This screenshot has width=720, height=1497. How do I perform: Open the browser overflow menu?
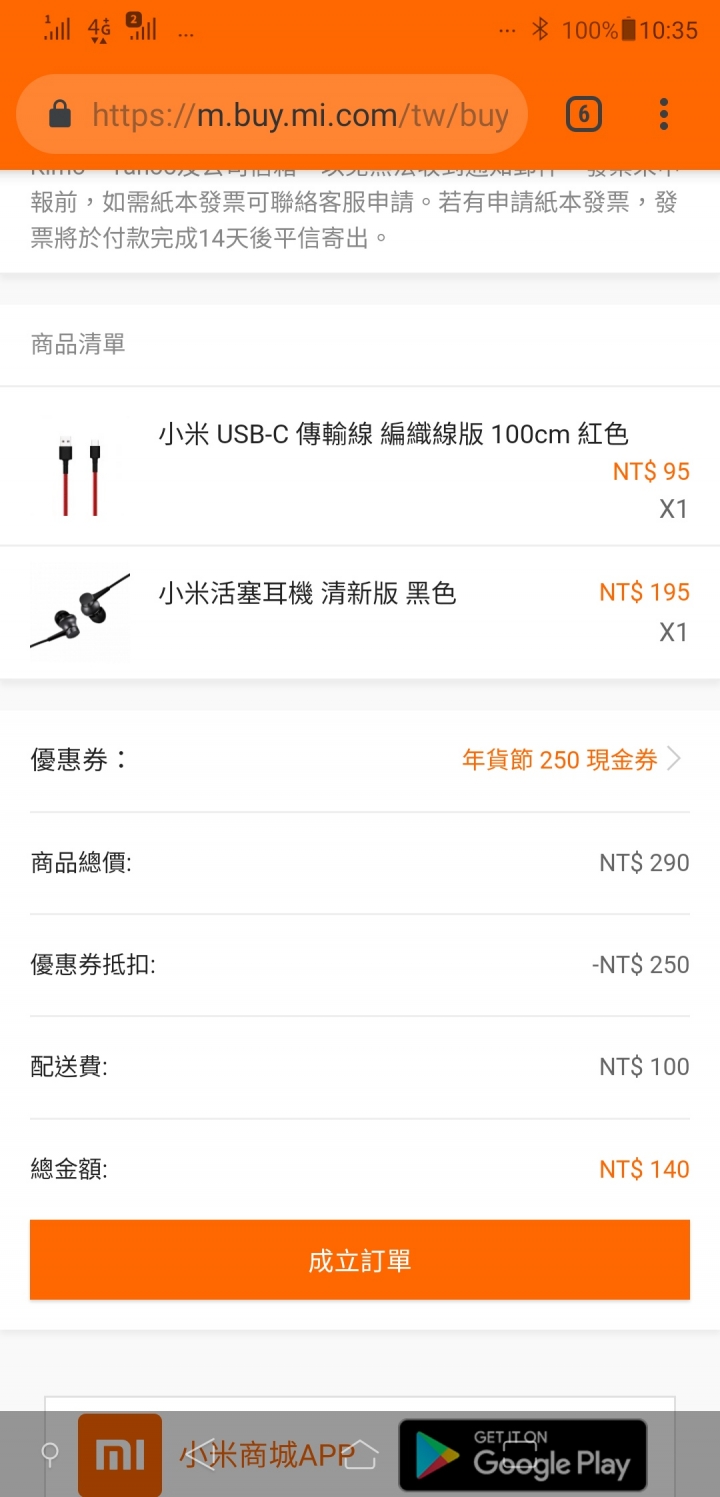coord(664,115)
